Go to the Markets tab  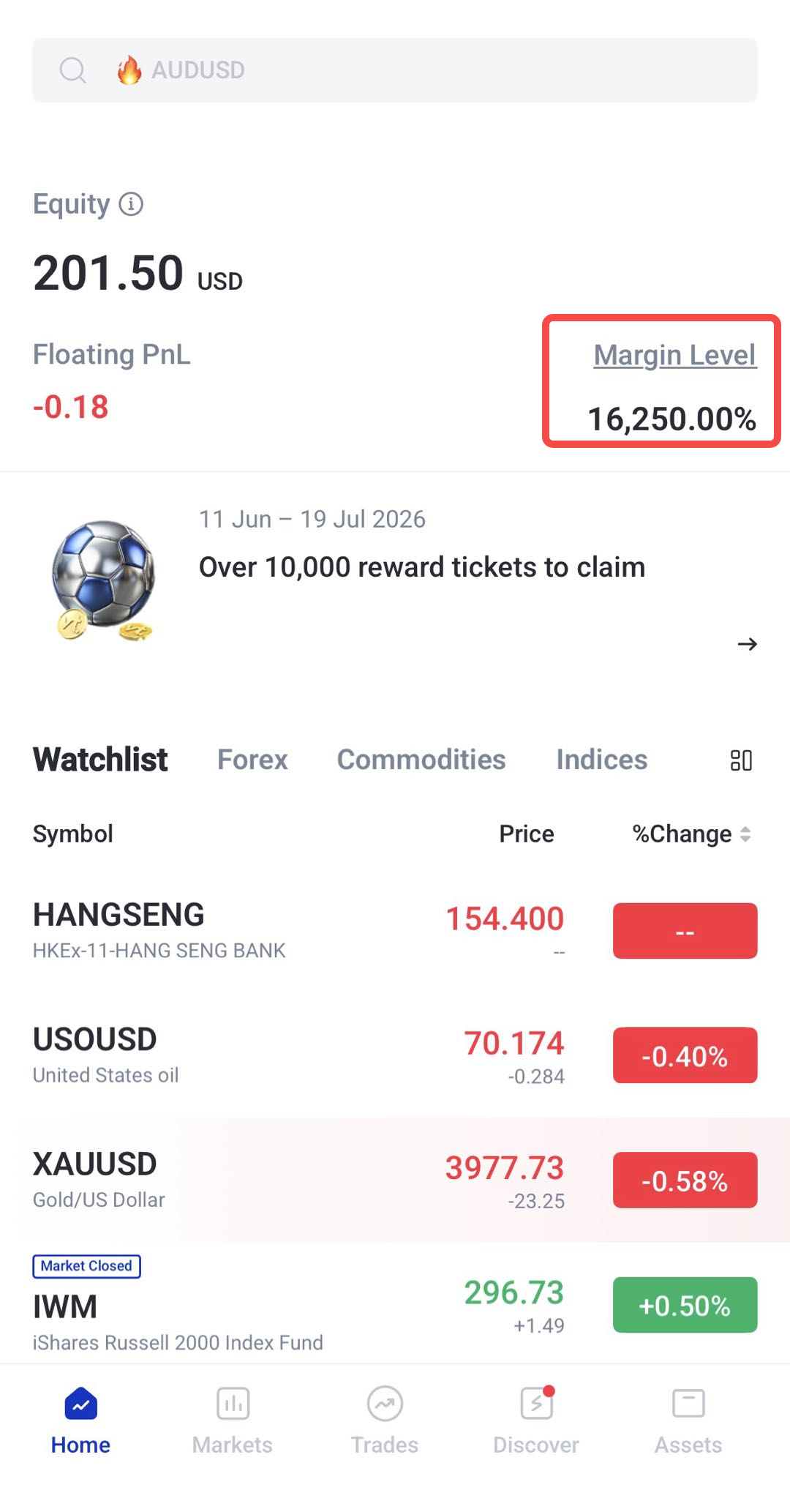(233, 1420)
